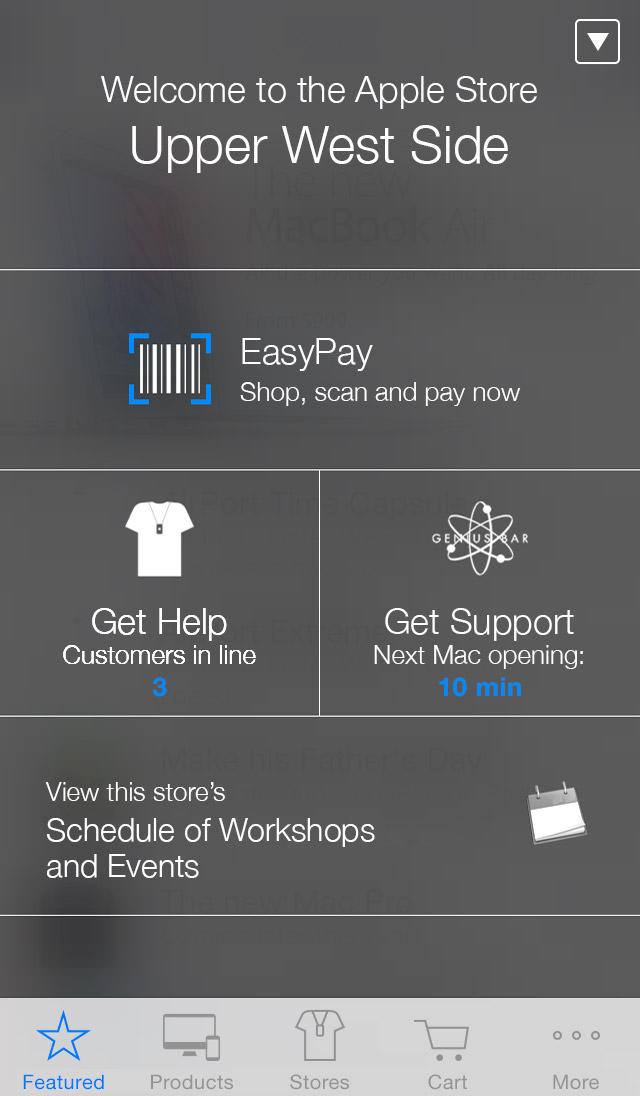Go to the Products tab
Viewport: 640px width, 1096px height.
[191, 1050]
